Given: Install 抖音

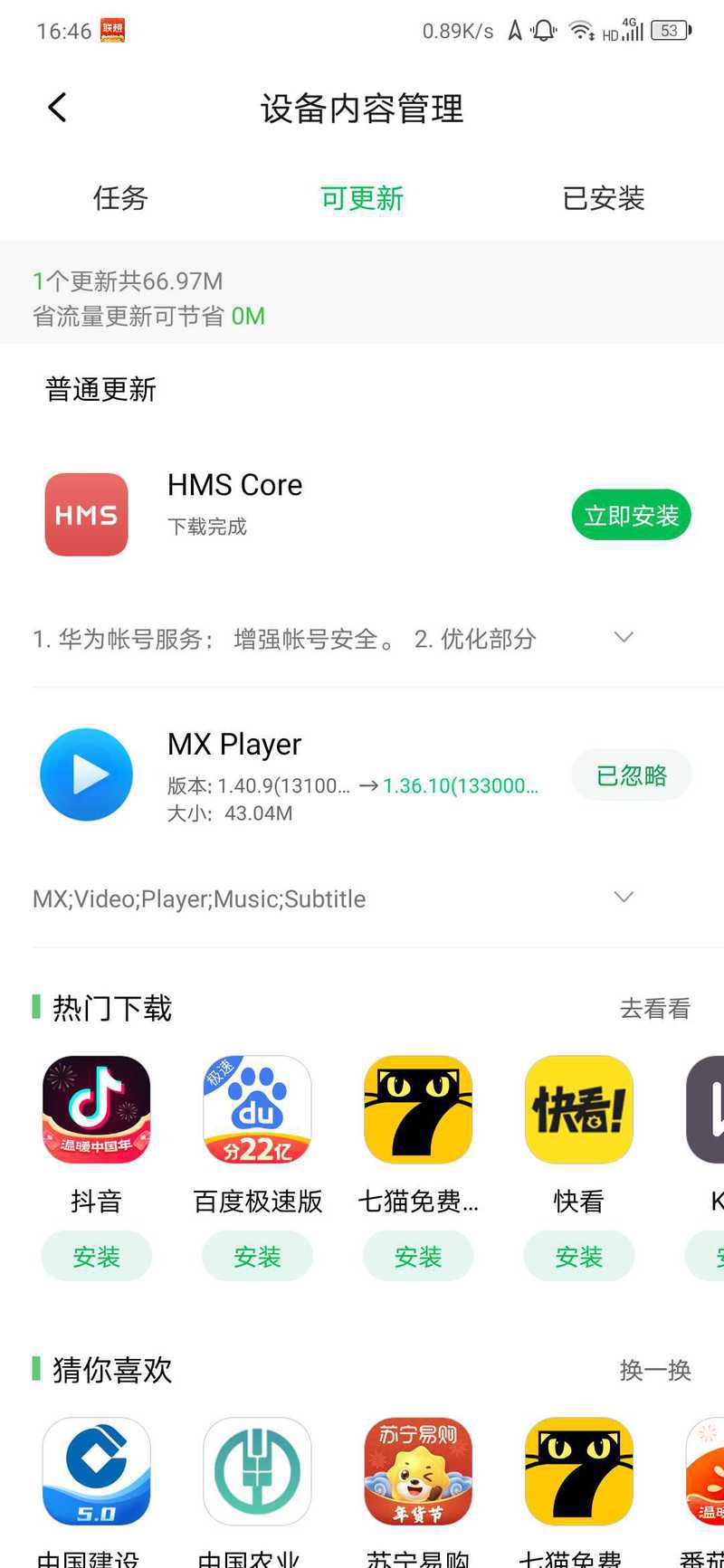Looking at the screenshot, I should coord(96,1256).
